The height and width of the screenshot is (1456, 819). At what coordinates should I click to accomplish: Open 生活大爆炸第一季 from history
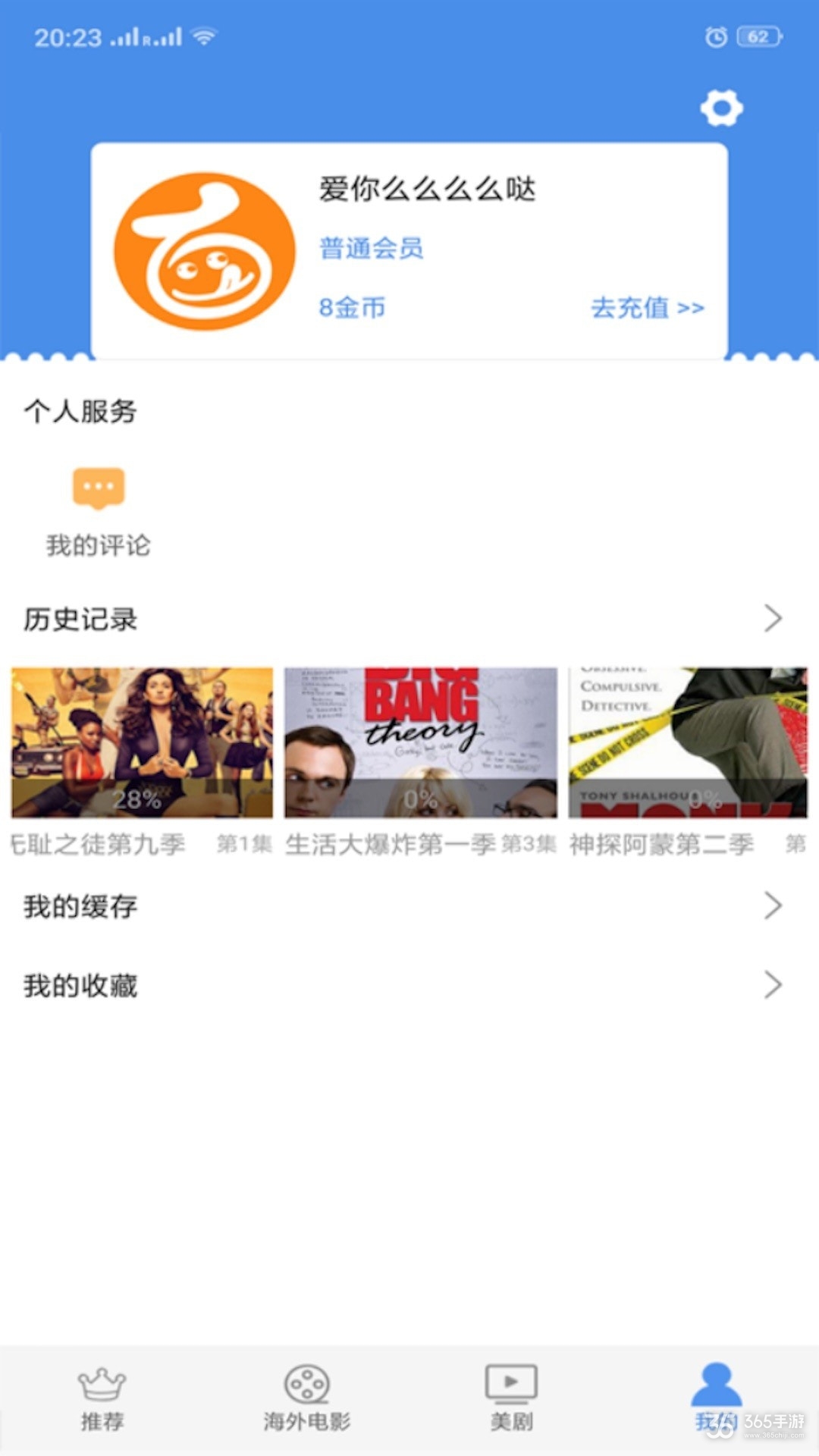click(x=420, y=742)
